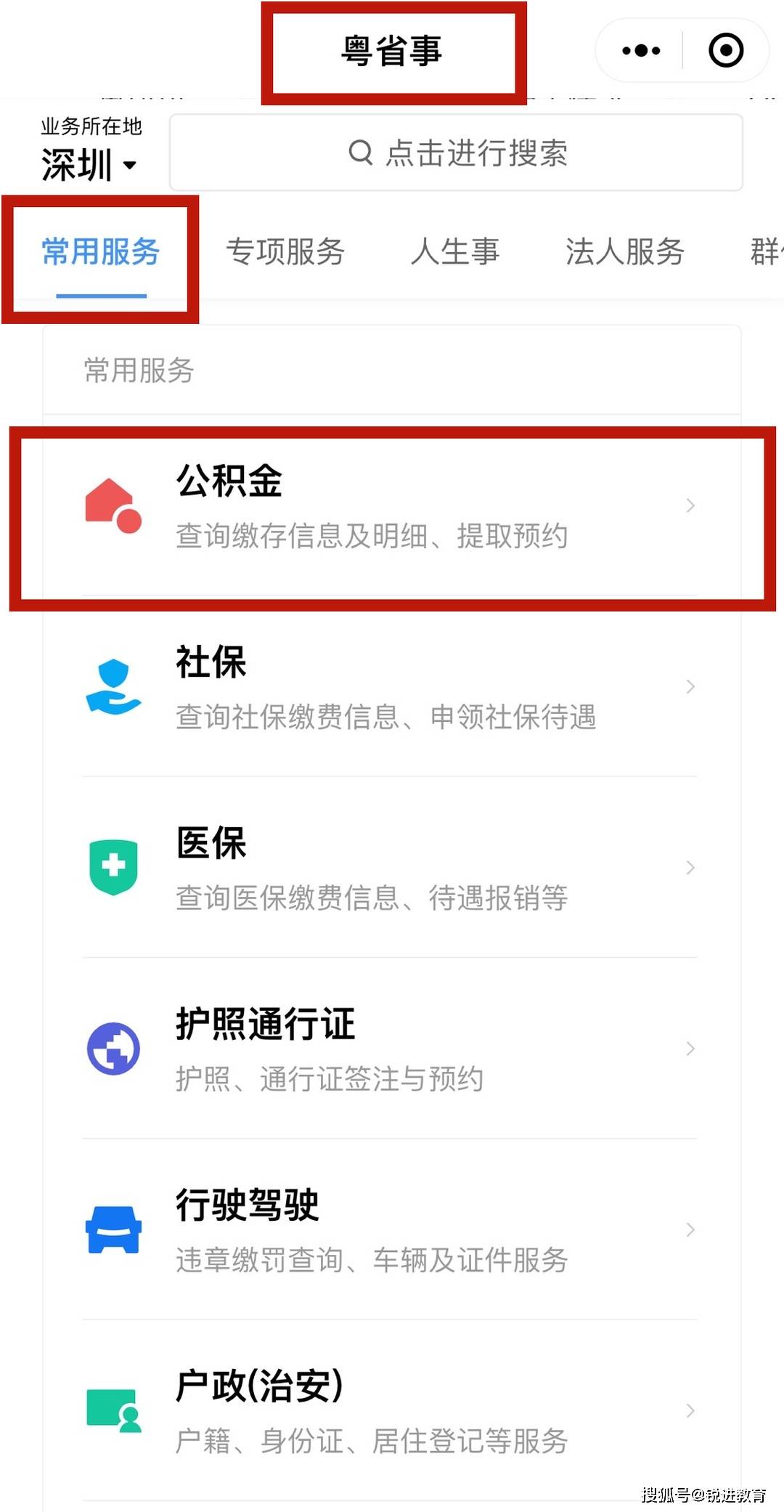Close the mini program via circle icon
Screen dimensions: 784x1512
click(725, 51)
